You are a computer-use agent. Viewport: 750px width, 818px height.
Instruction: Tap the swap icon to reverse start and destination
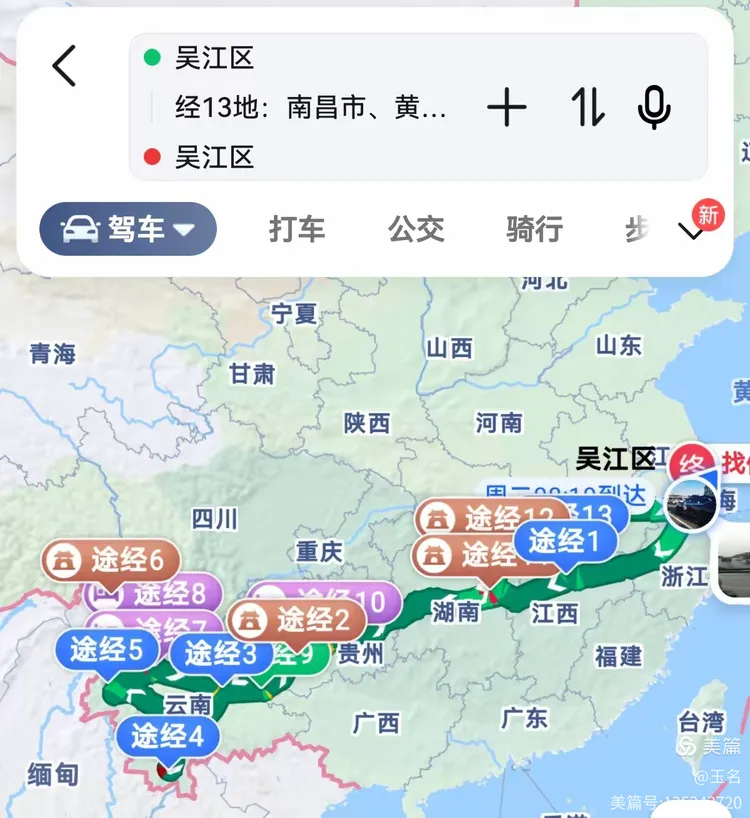click(x=585, y=108)
